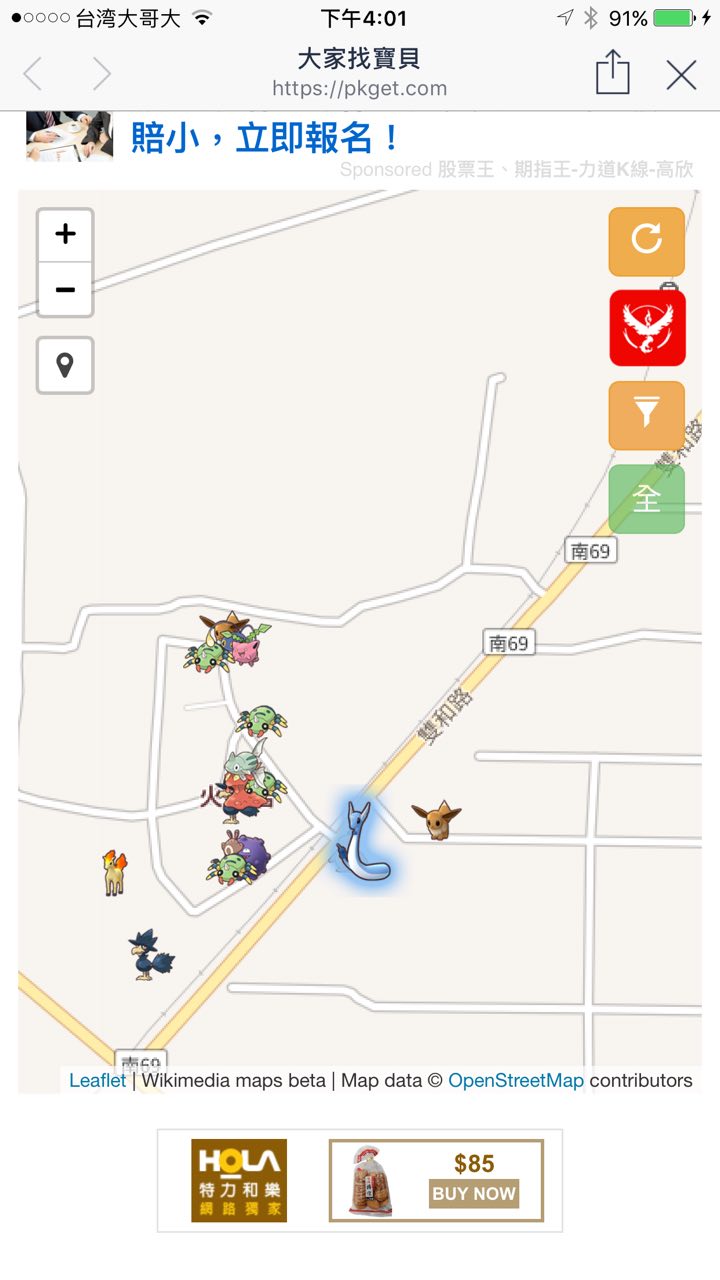The image size is (720, 1280).
Task: Open the OpenStreetMap link
Action: pyautogui.click(x=515, y=1080)
